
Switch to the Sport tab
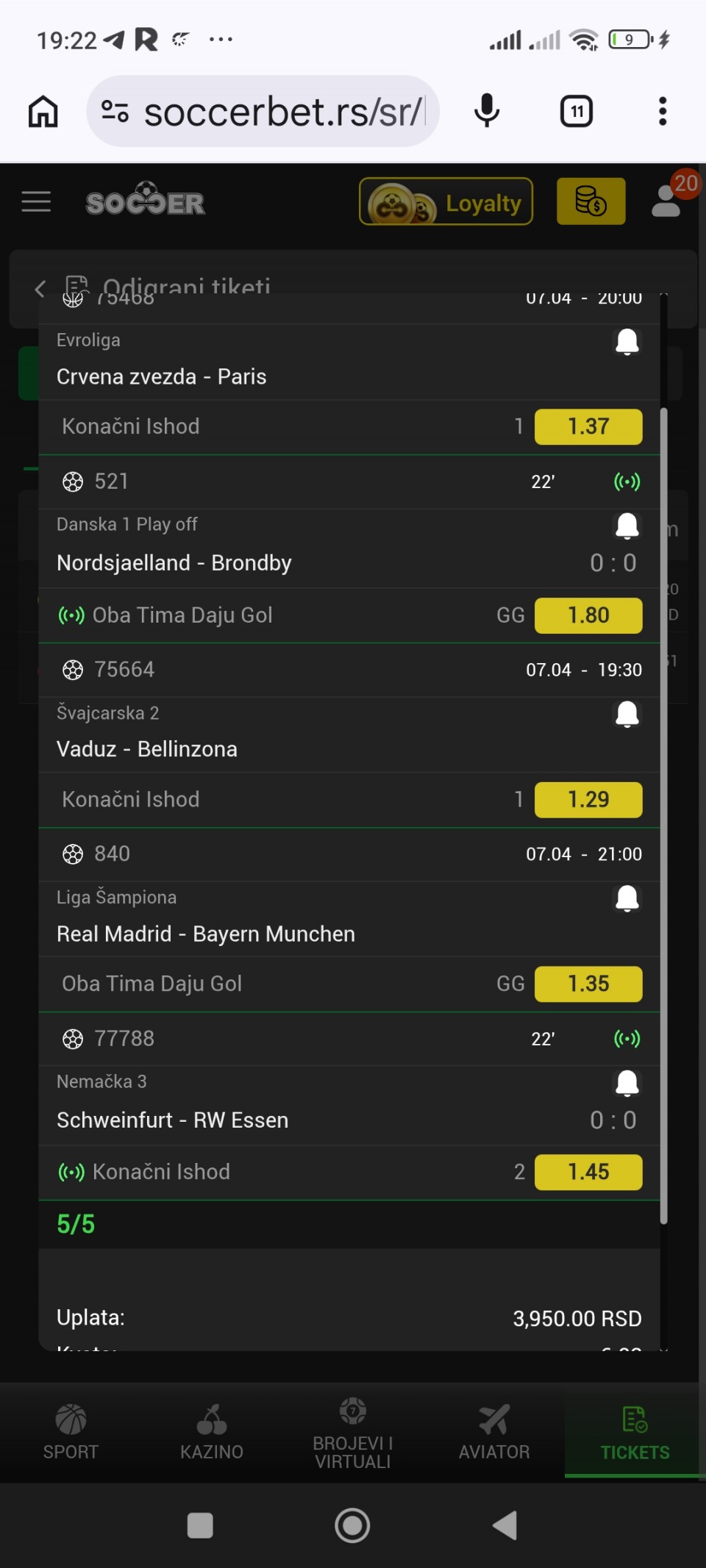[x=71, y=1432]
